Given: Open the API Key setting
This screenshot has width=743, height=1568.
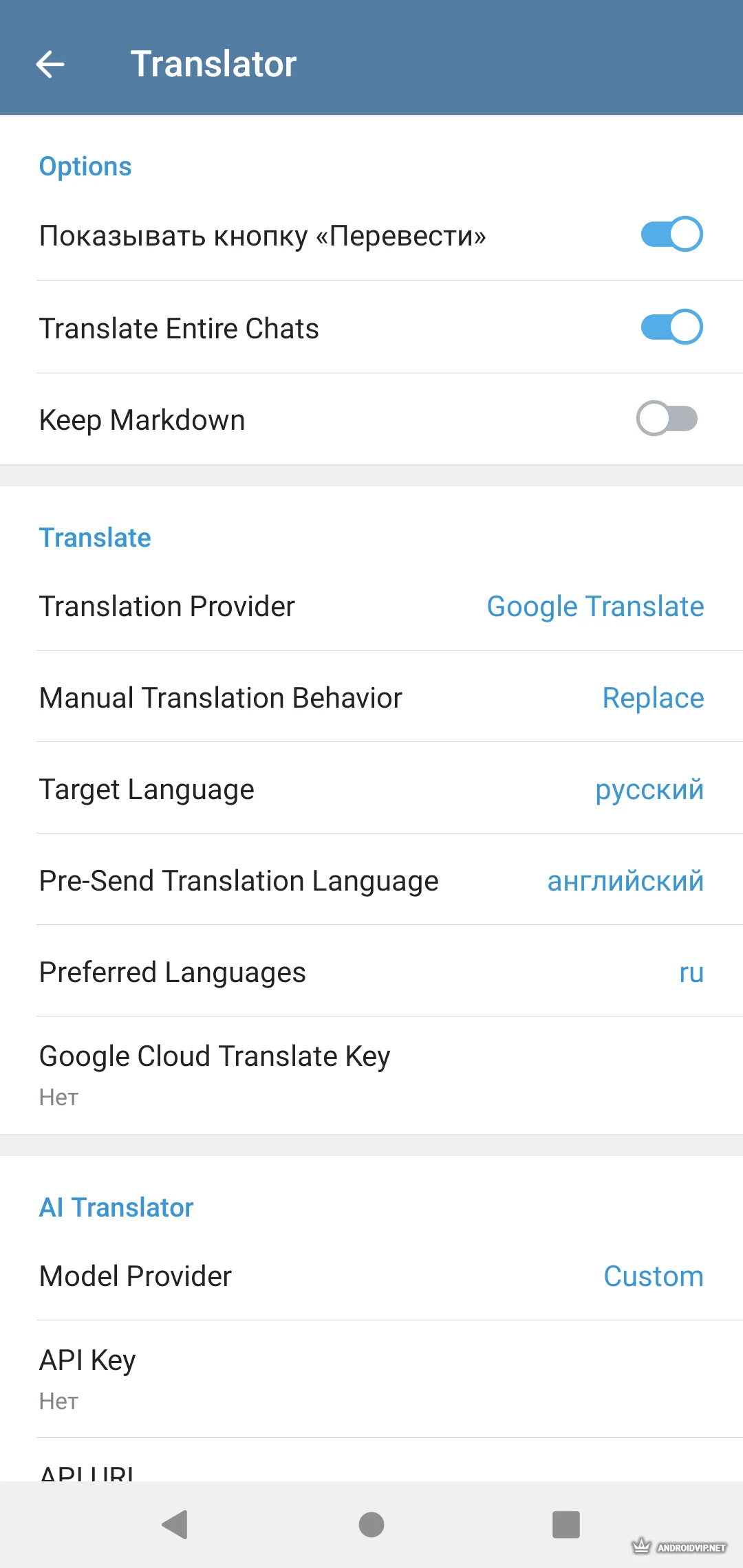Looking at the screenshot, I should 371,1378.
